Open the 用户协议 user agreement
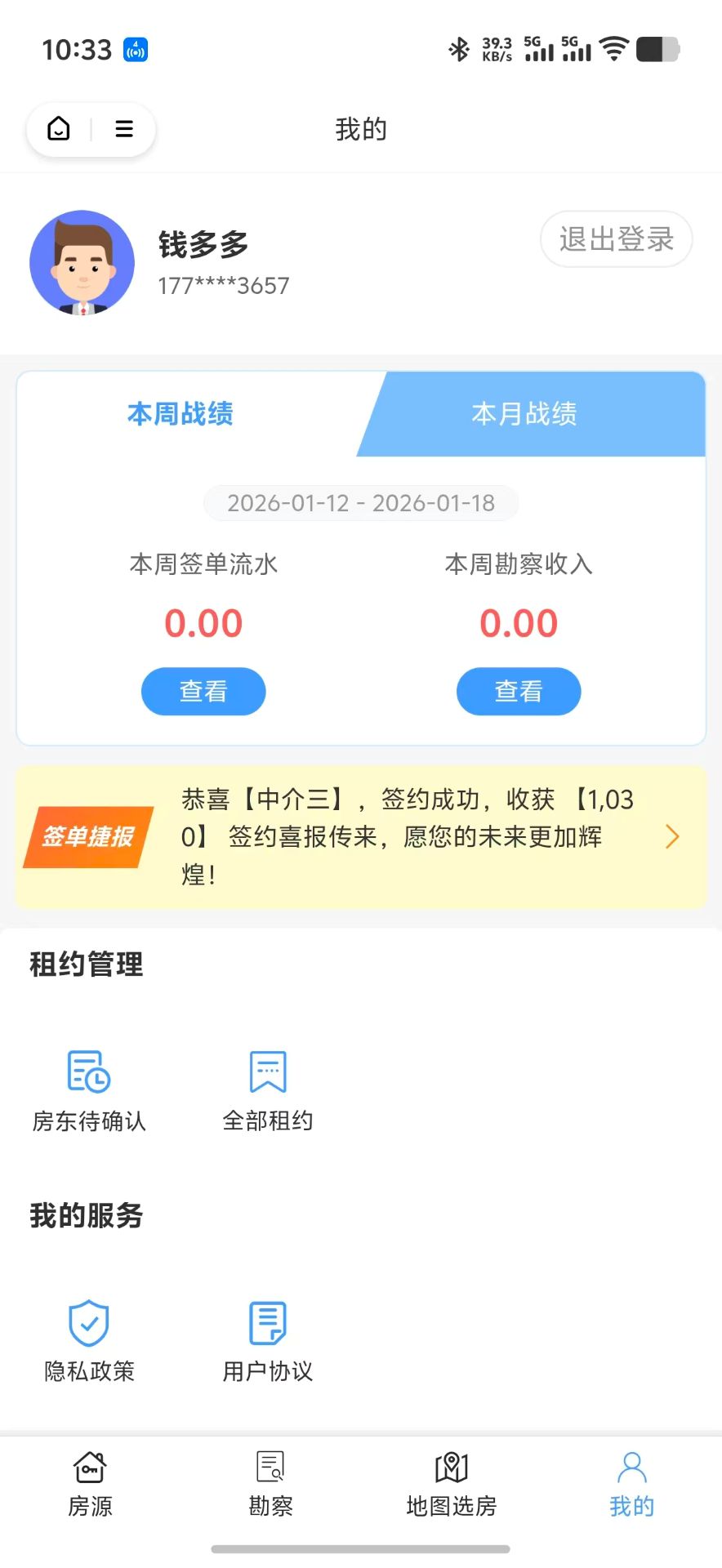Image resolution: width=722 pixels, height=1568 pixels. [268, 1341]
